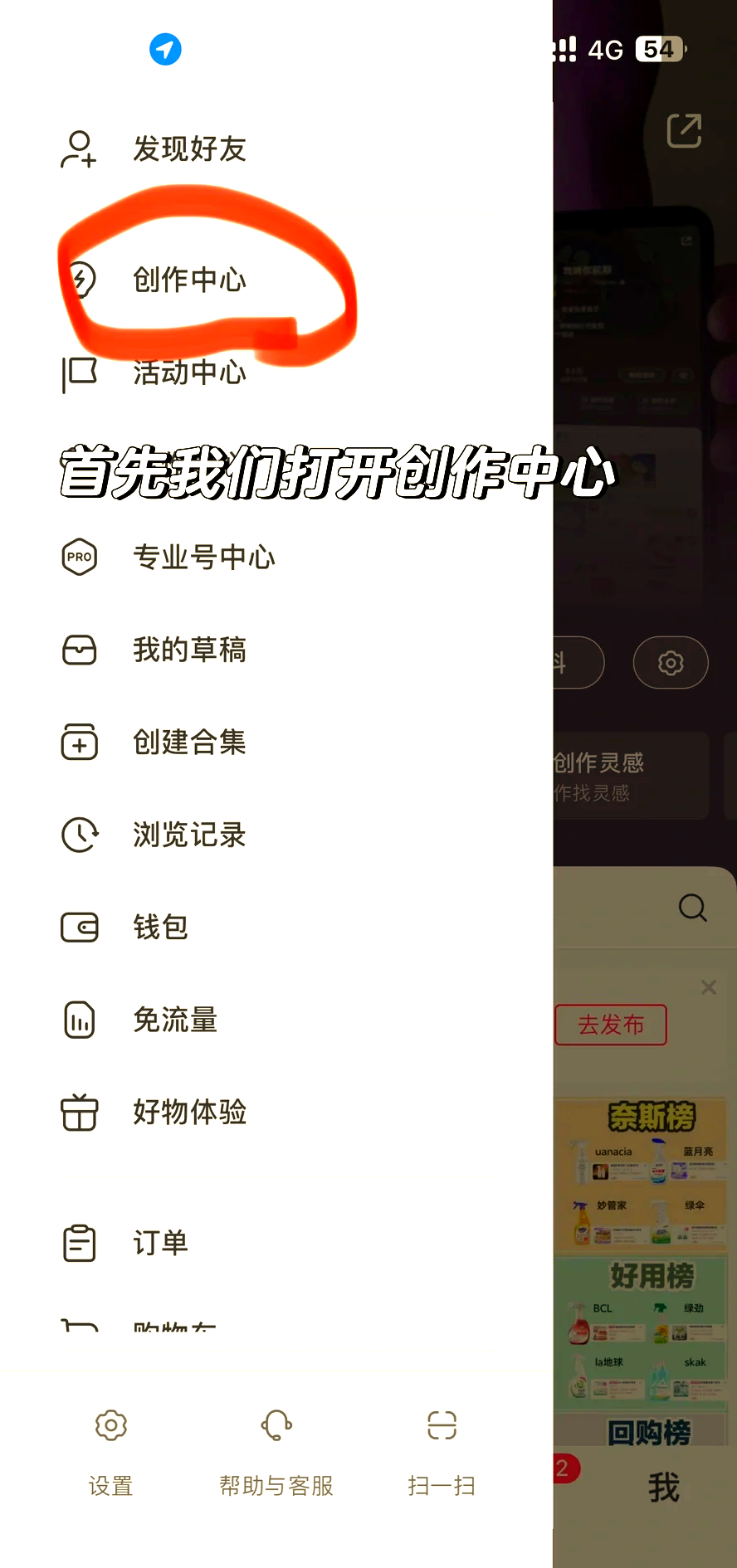Tap the 创建合集 create collection icon
737x1568 pixels.
[x=79, y=743]
